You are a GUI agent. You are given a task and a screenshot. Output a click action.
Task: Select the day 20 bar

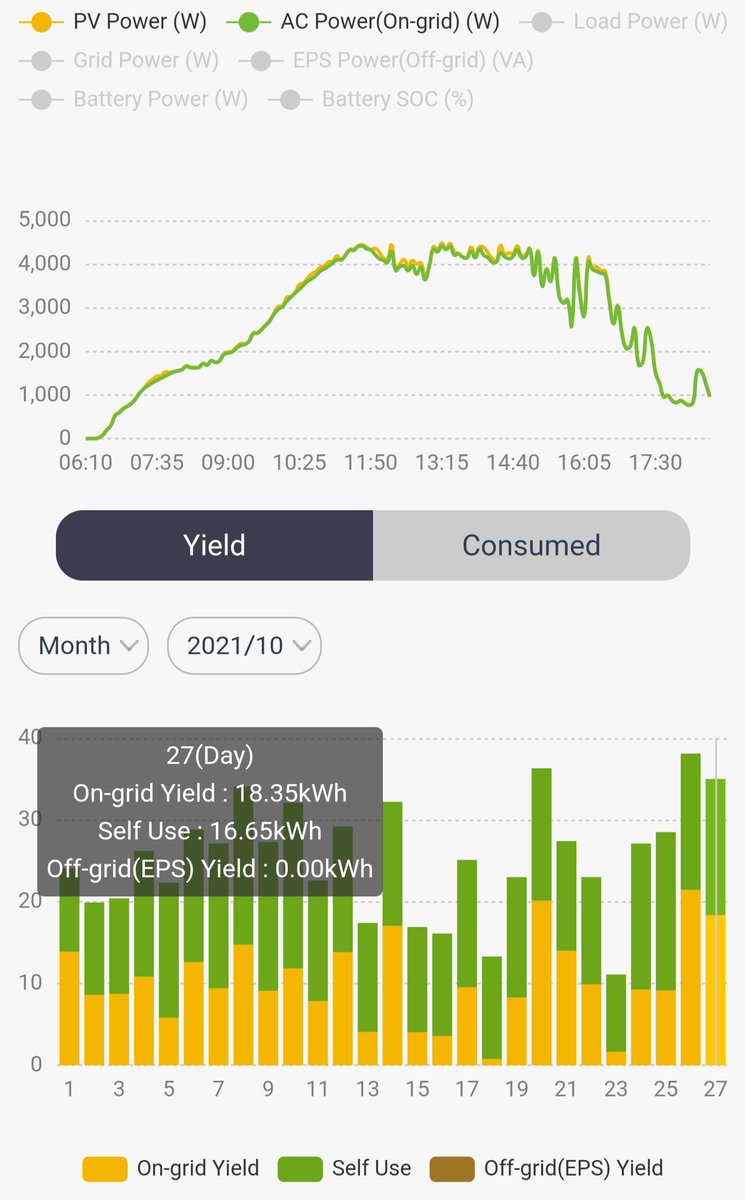click(542, 916)
